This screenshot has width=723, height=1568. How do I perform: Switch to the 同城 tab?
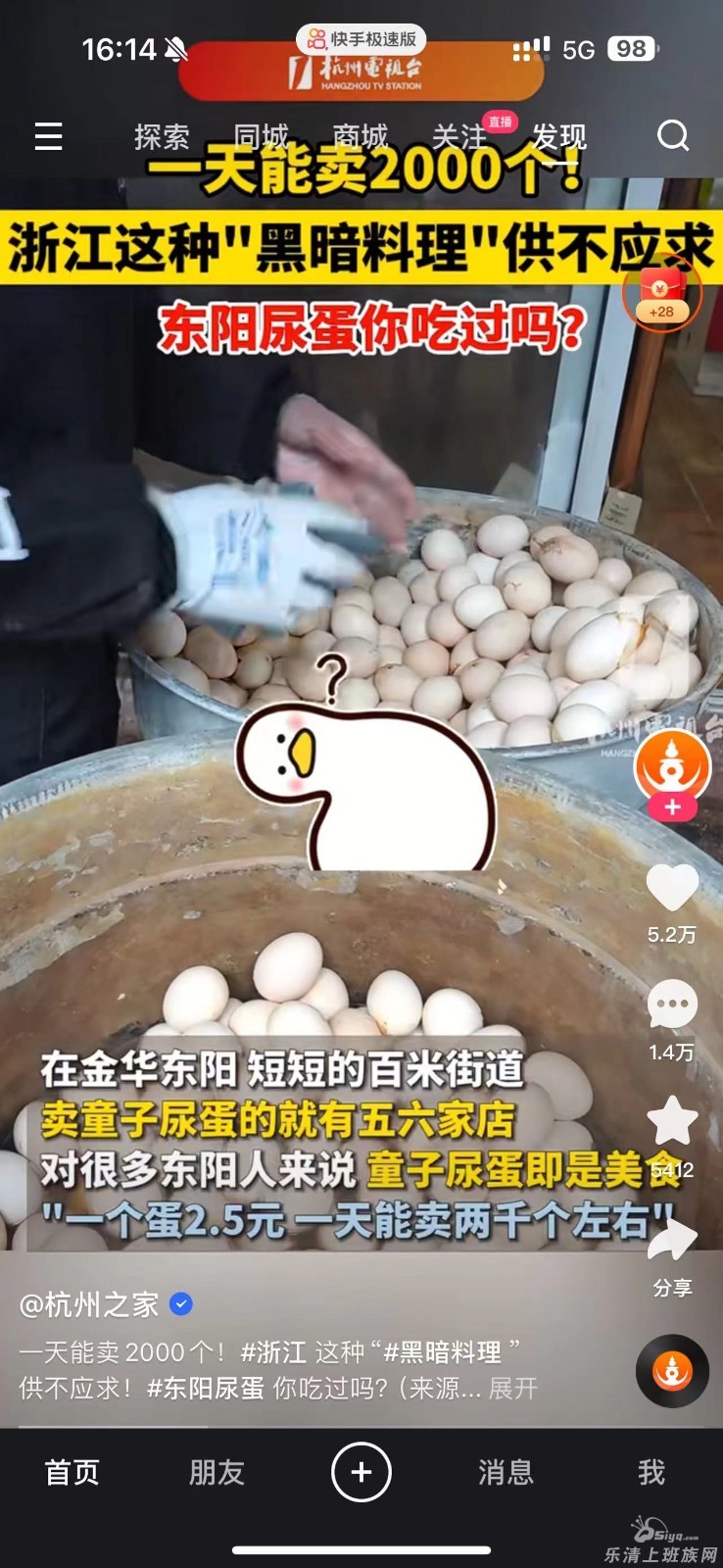click(262, 136)
